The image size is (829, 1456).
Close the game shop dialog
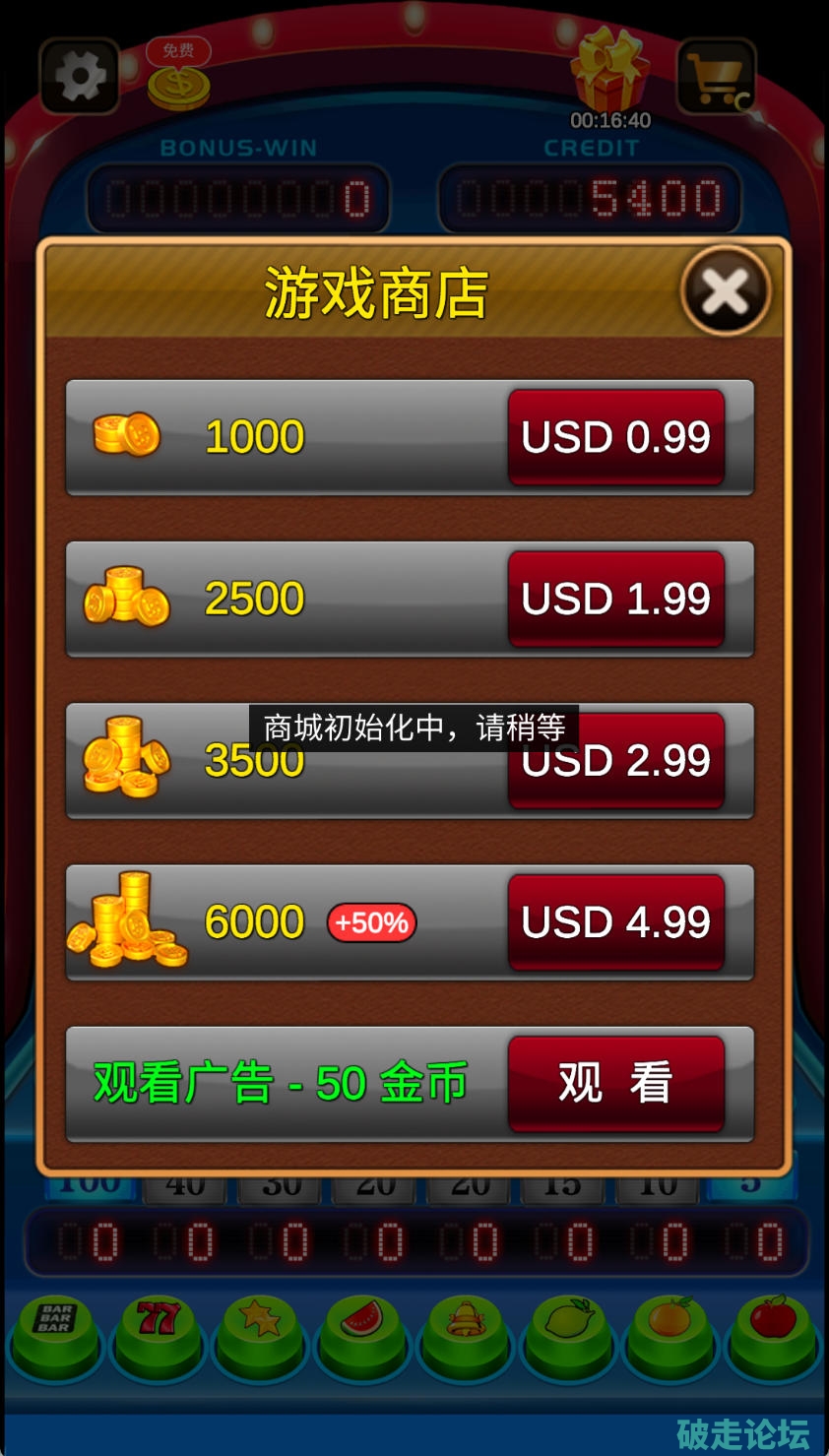tap(726, 291)
